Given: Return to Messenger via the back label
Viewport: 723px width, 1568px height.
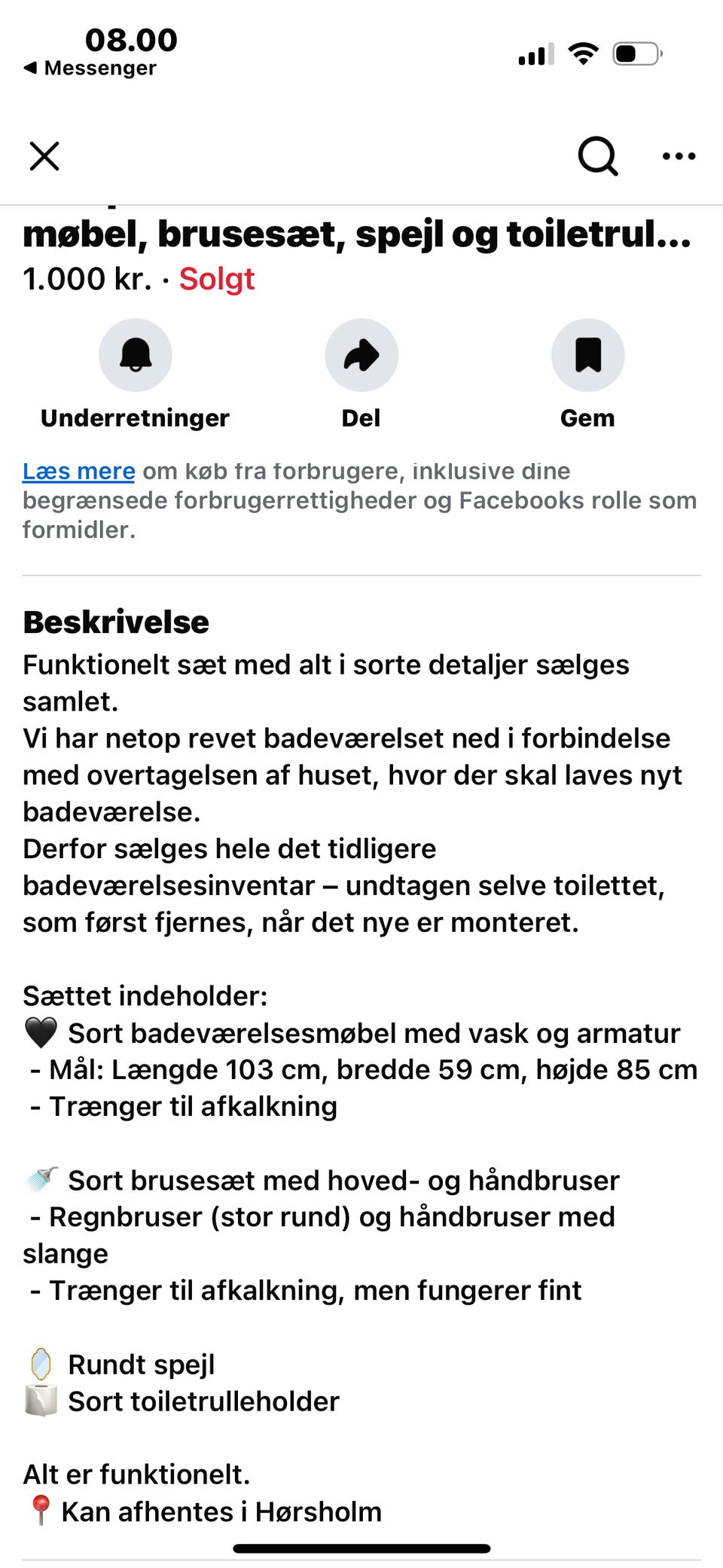Looking at the screenshot, I should pyautogui.click(x=90, y=67).
